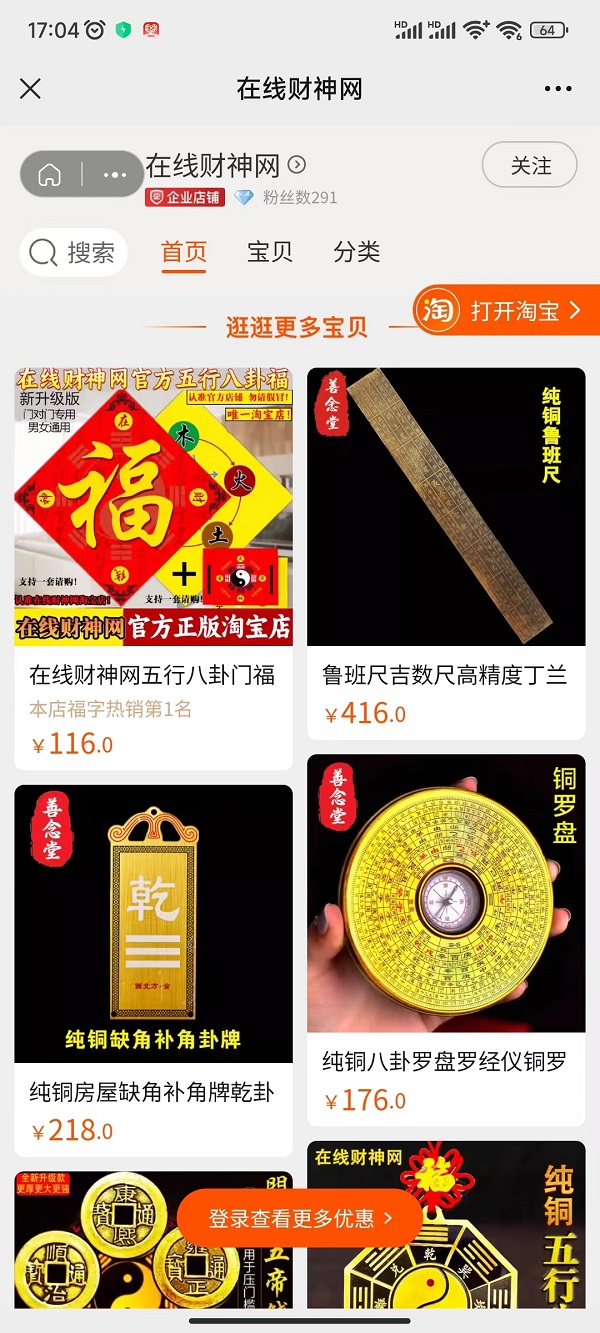Viewport: 600px width, 1333px height.
Task: Expand shop info arrow beside 在线财神网
Action: pyautogui.click(x=297, y=165)
